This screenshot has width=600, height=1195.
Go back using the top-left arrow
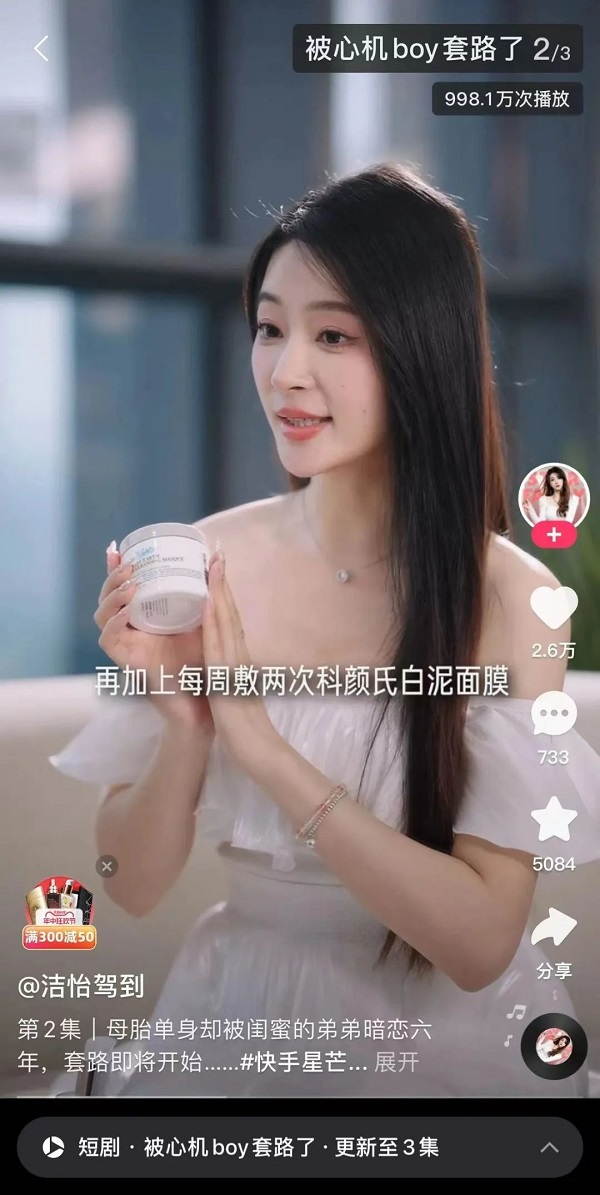[x=41, y=48]
